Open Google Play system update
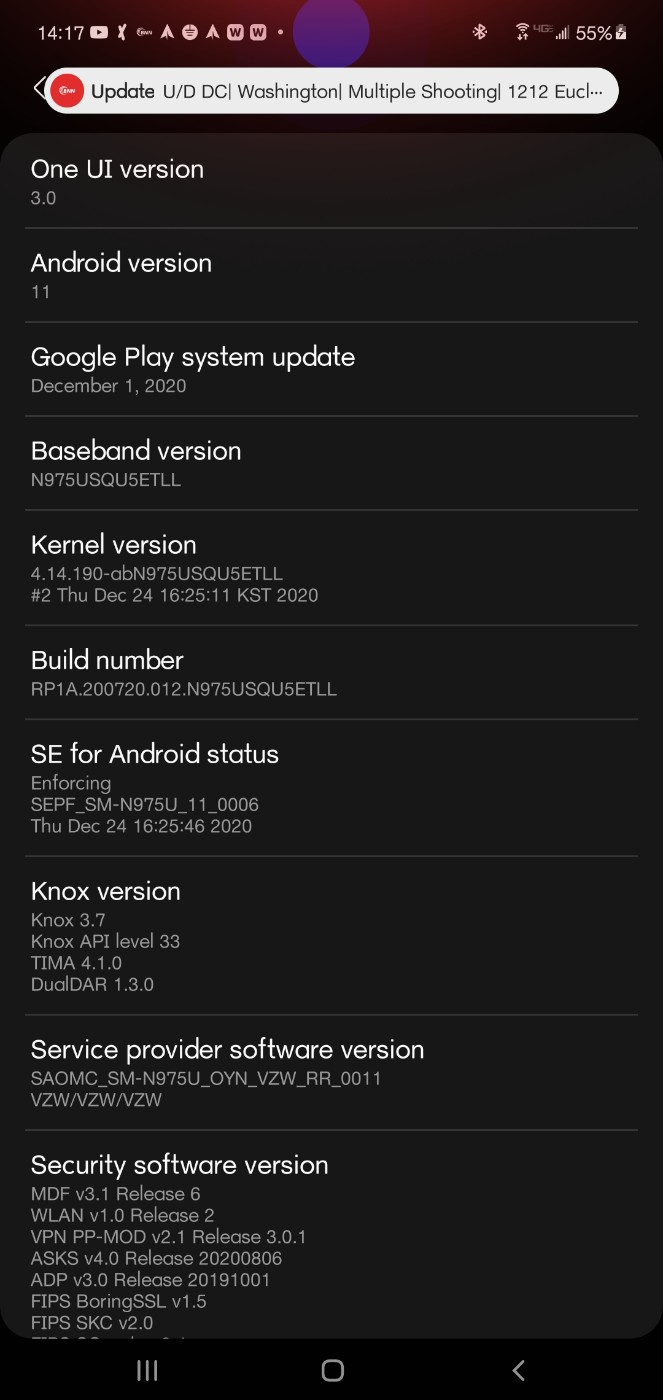The height and width of the screenshot is (1400, 663). tap(331, 369)
